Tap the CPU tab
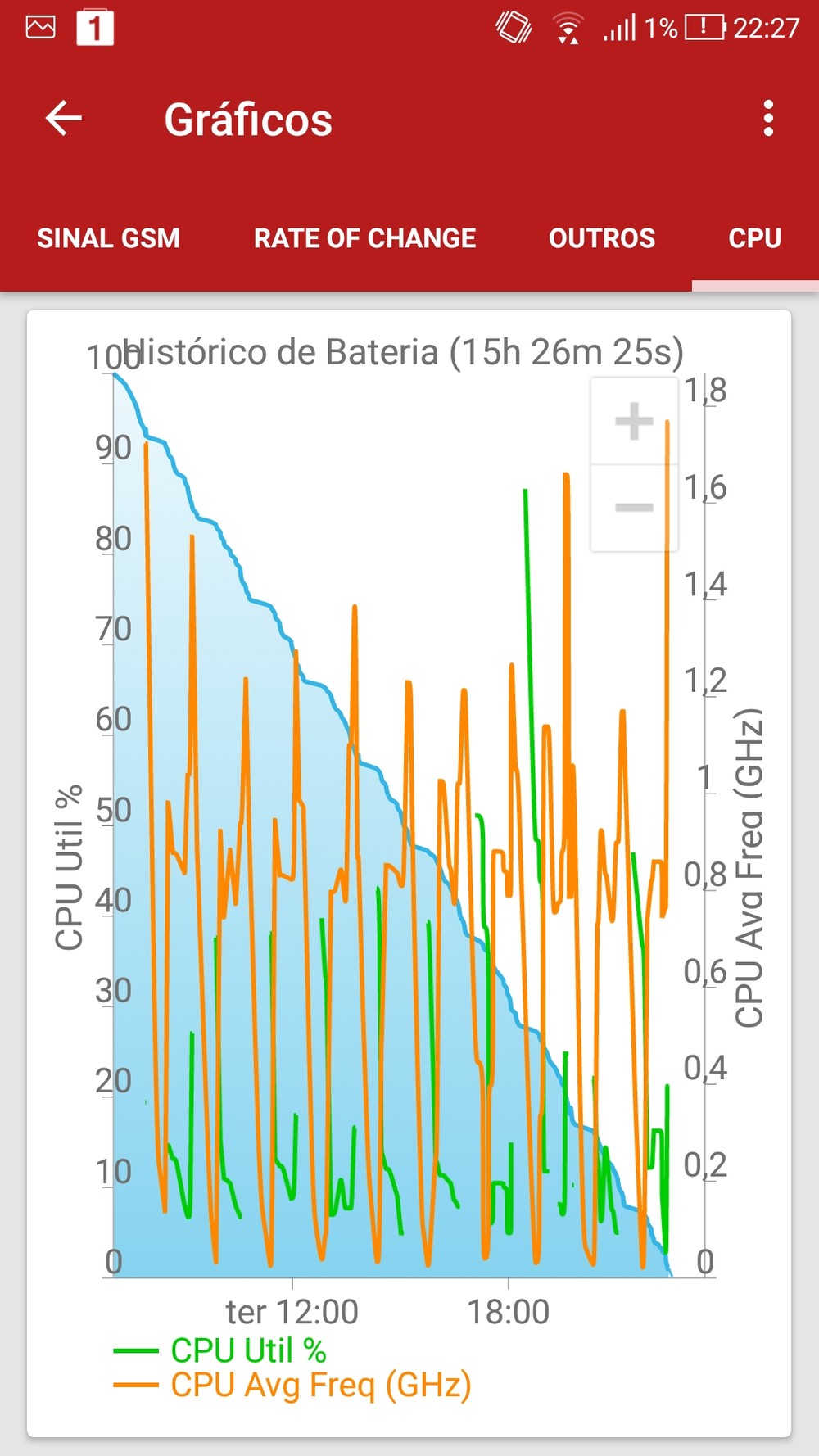The image size is (819, 1456). coord(754,238)
